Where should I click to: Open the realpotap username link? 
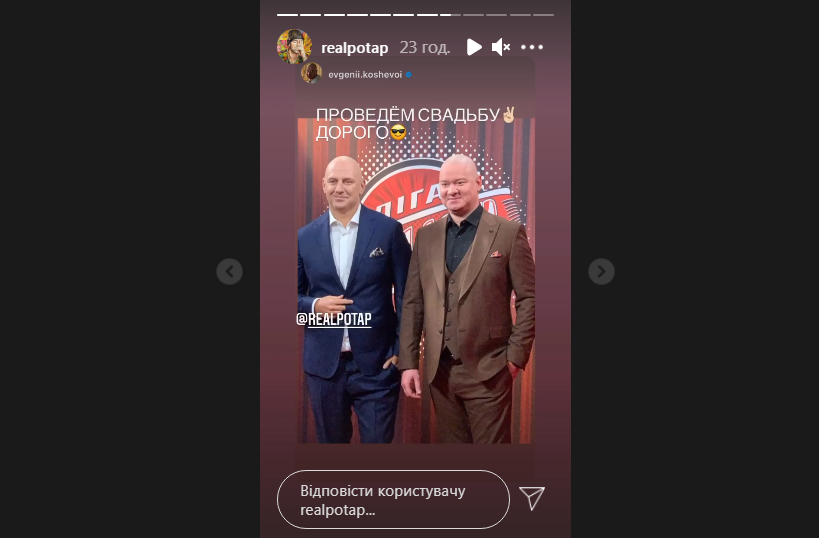(354, 48)
